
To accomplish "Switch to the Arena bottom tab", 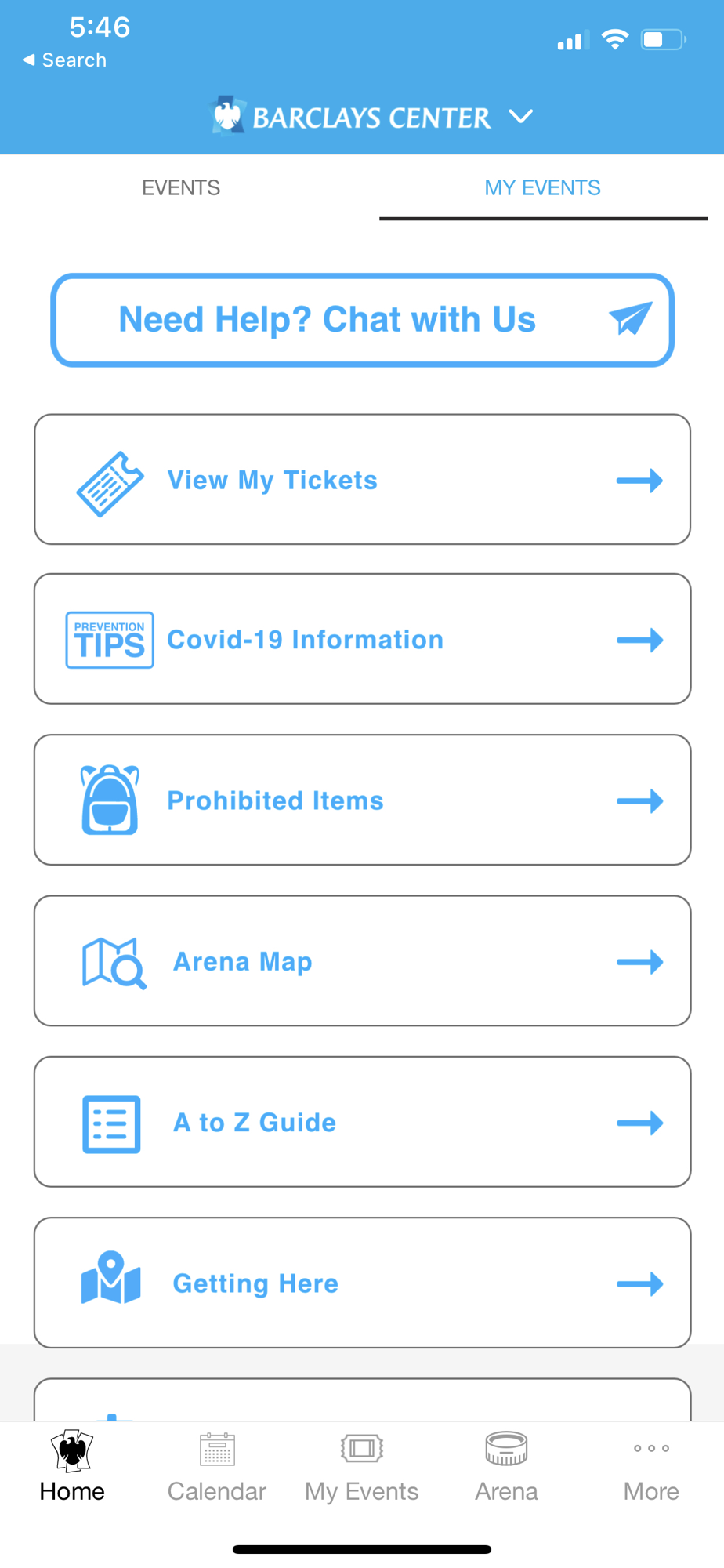I will coord(506,1468).
